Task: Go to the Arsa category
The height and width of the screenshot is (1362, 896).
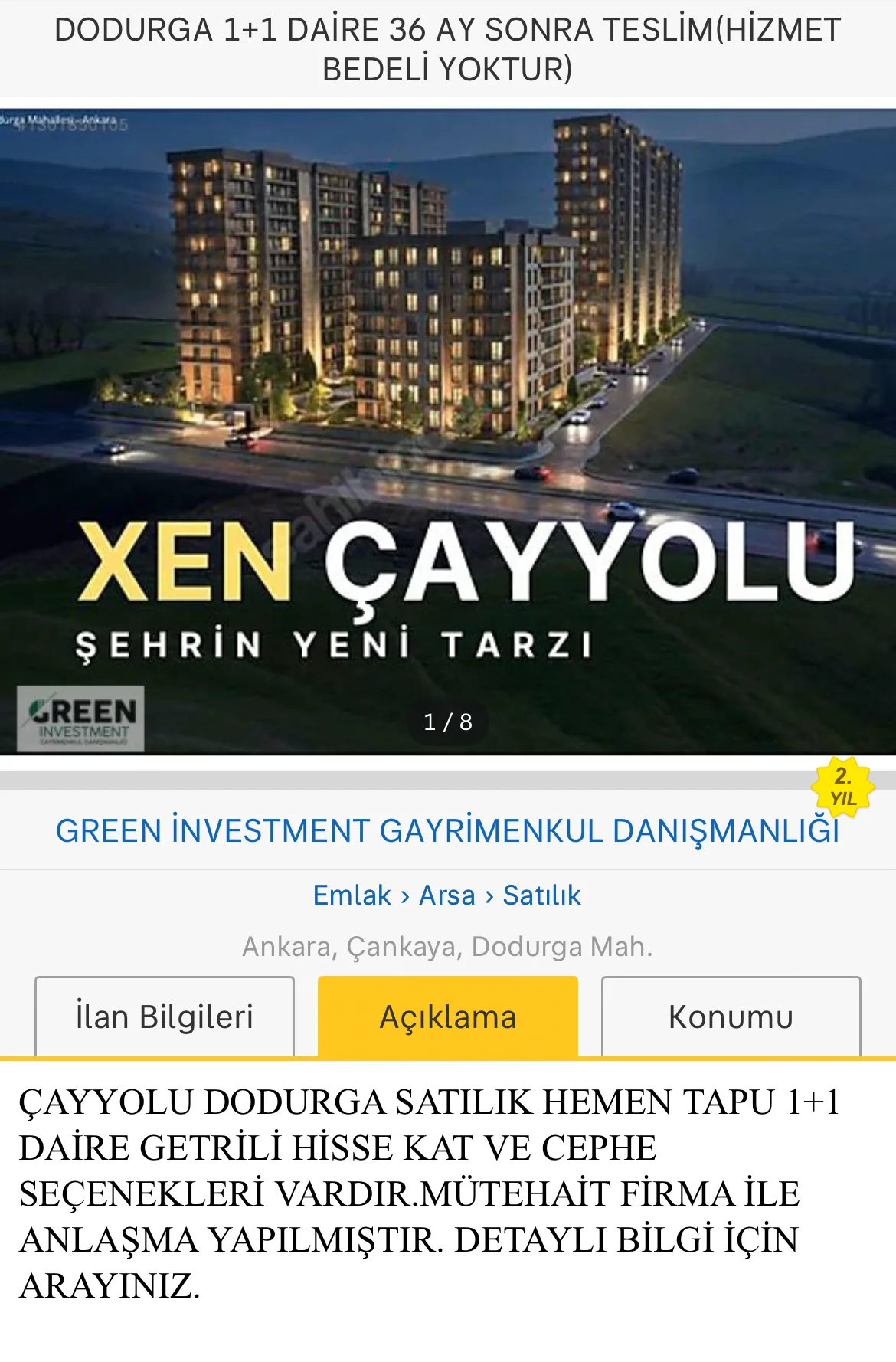Action: tap(447, 895)
